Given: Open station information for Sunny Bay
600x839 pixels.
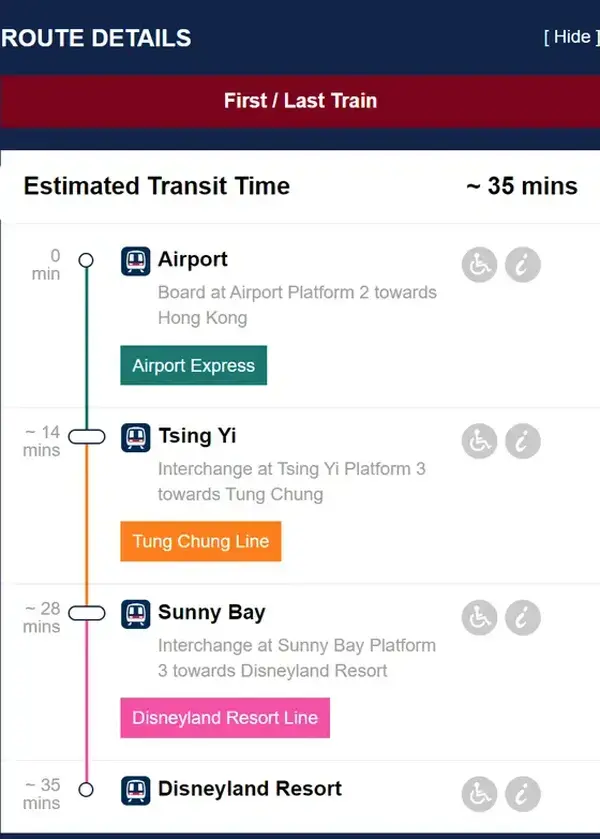Looking at the screenshot, I should click(523, 618).
